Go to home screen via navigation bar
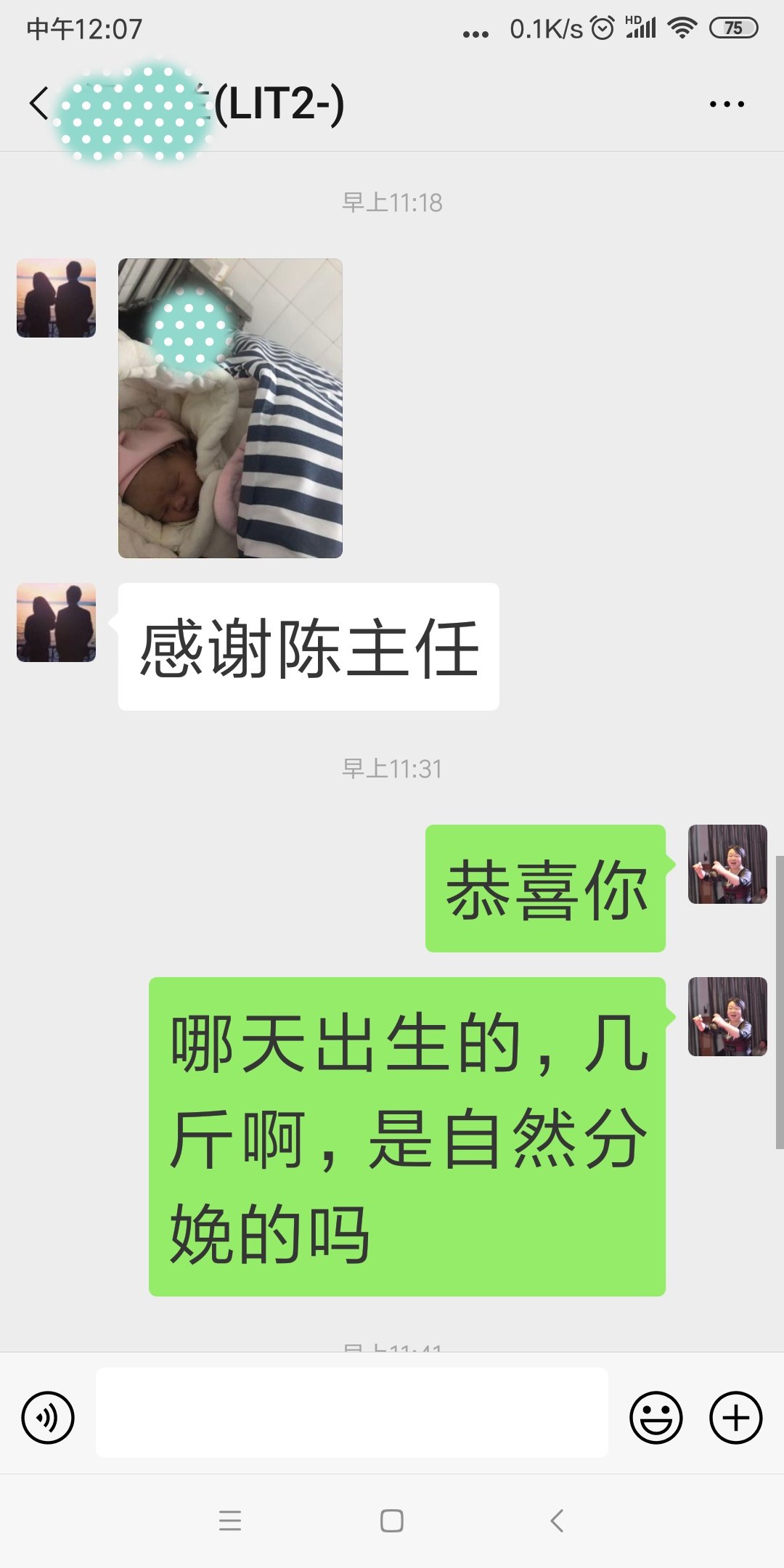The width and height of the screenshot is (784, 1568). 392,1520
